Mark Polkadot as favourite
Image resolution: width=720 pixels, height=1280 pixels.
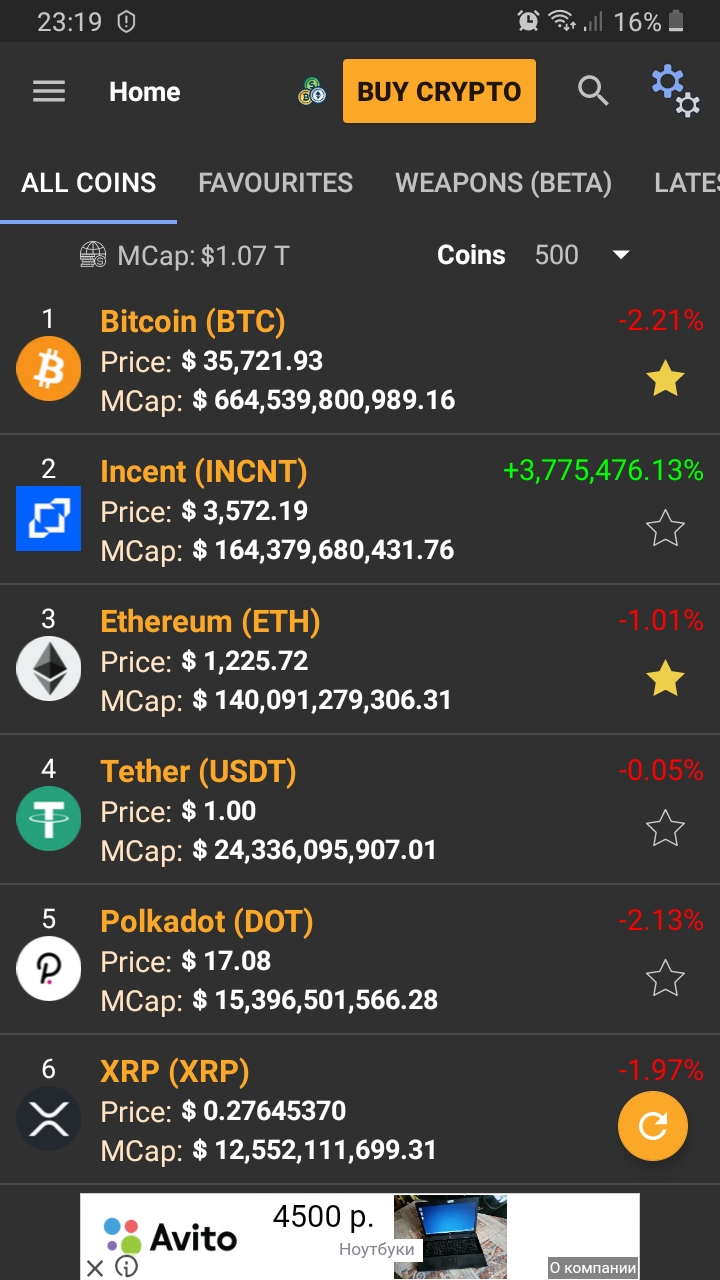(x=665, y=978)
